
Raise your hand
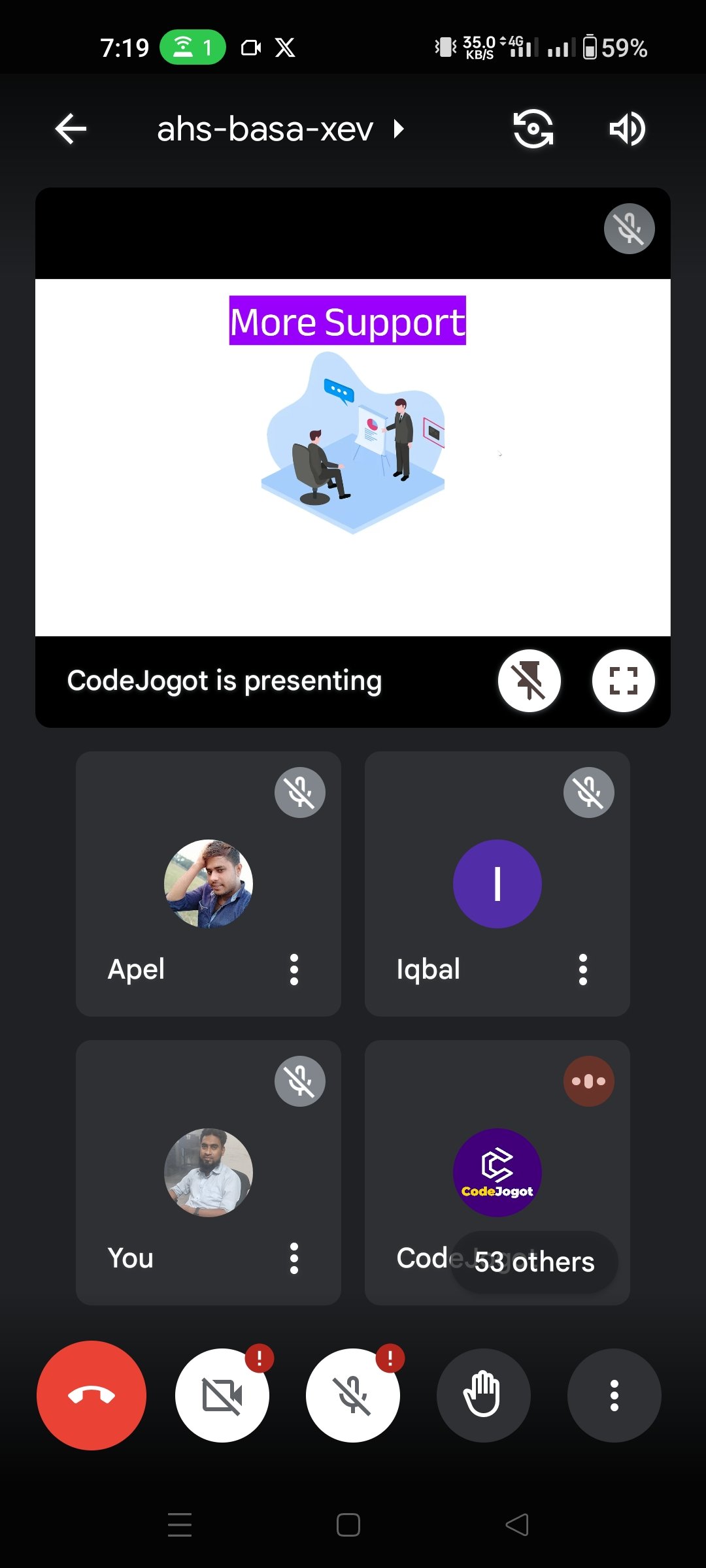coord(483,1395)
